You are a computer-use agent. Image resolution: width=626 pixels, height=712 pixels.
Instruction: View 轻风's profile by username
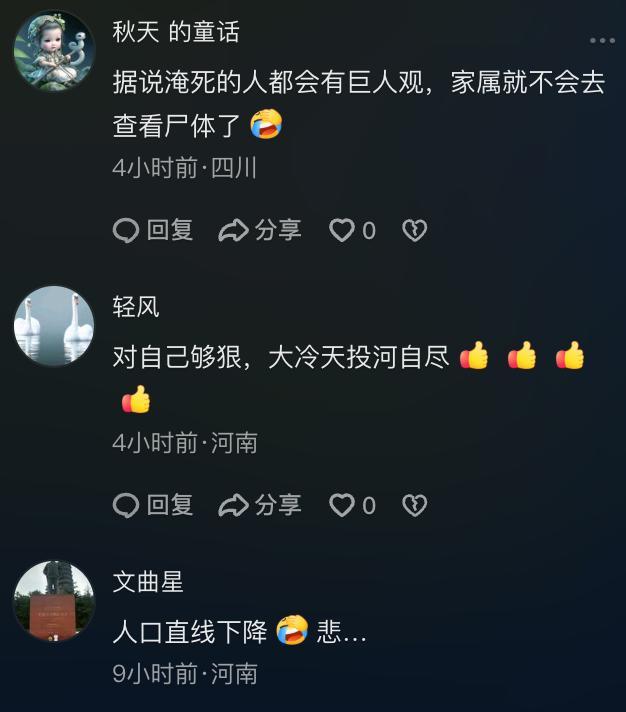pos(136,307)
